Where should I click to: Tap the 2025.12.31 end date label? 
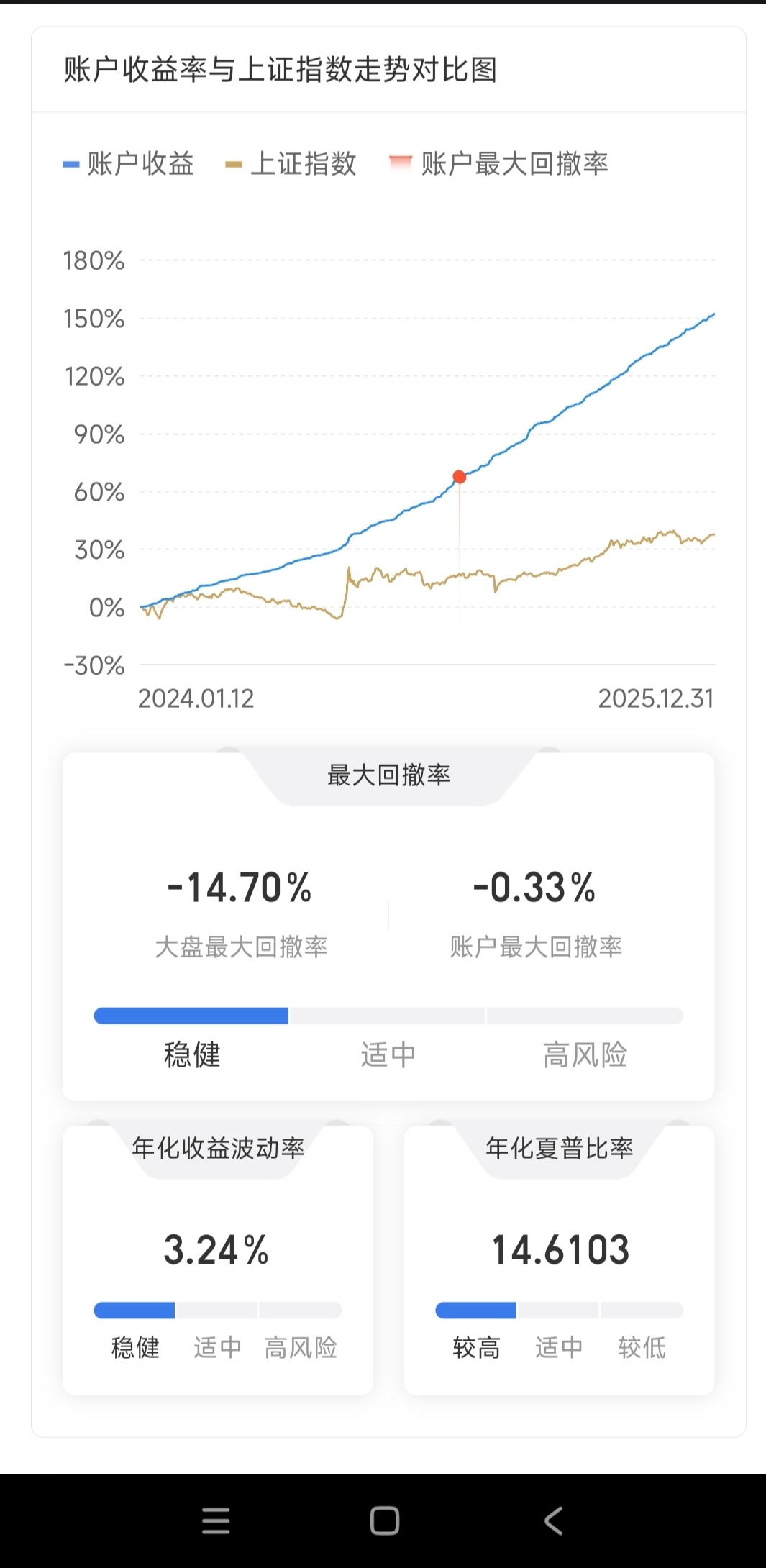click(x=657, y=698)
